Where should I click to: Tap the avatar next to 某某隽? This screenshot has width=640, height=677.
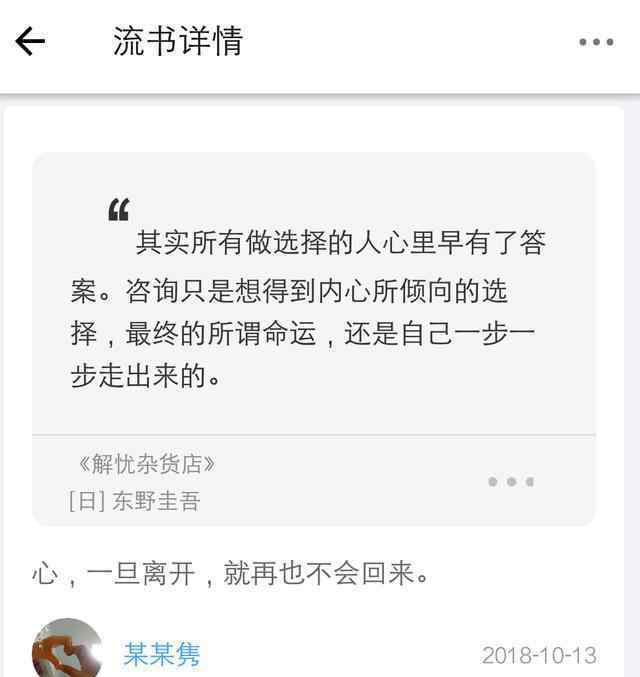click(x=66, y=651)
